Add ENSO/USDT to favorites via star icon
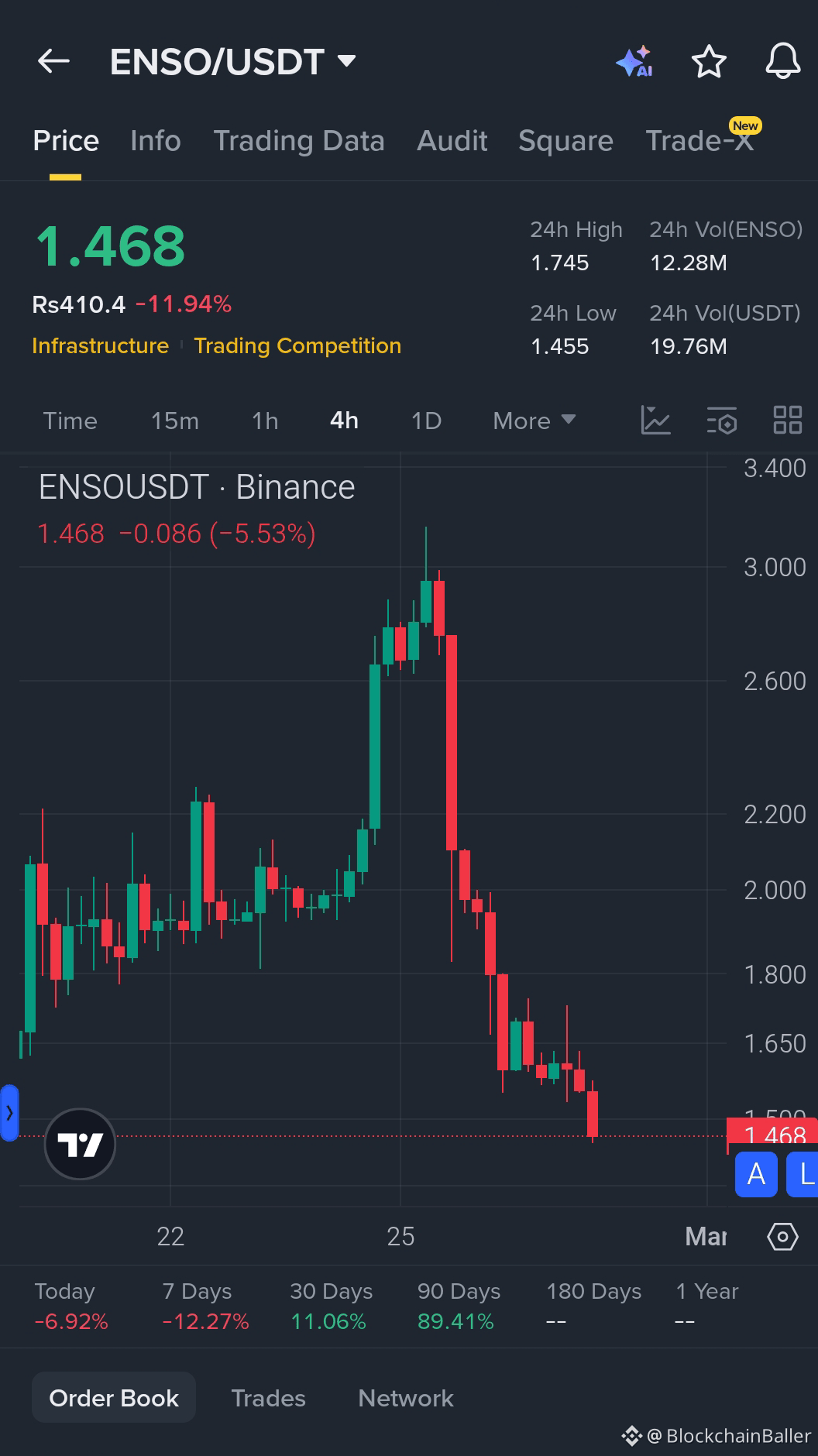Screen dimensions: 818x1456 tap(707, 62)
